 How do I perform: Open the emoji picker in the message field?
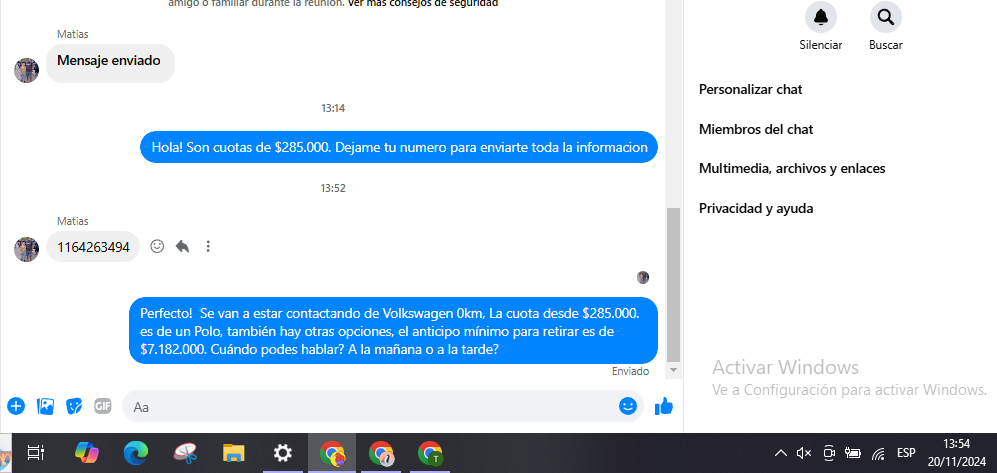628,406
